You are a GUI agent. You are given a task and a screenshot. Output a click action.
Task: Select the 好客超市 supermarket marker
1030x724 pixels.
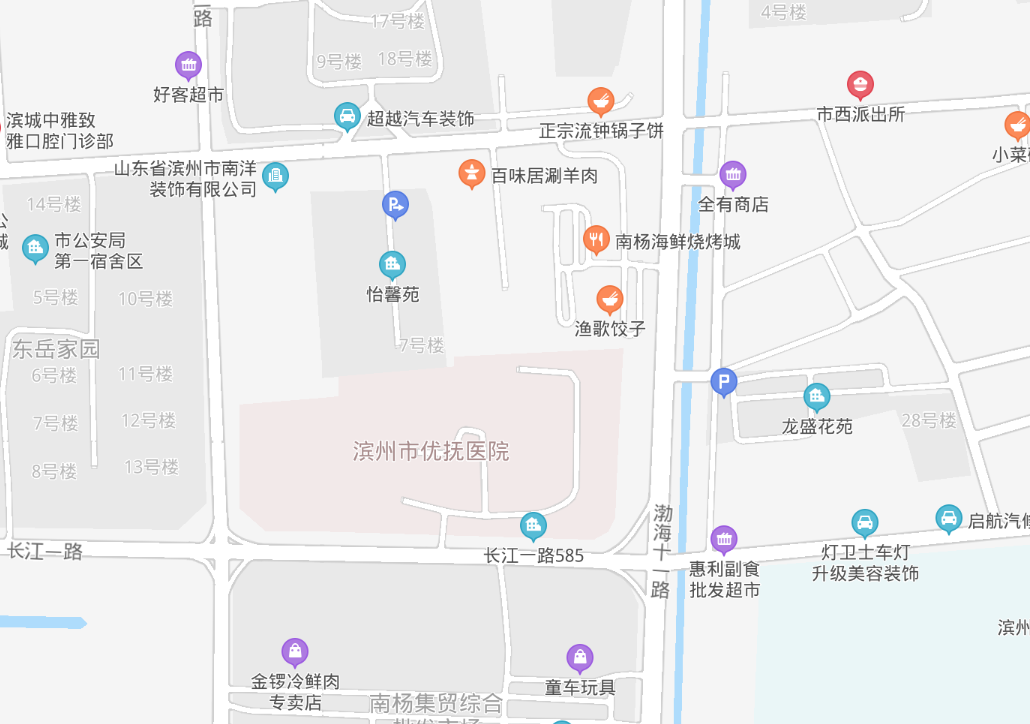tap(188, 66)
